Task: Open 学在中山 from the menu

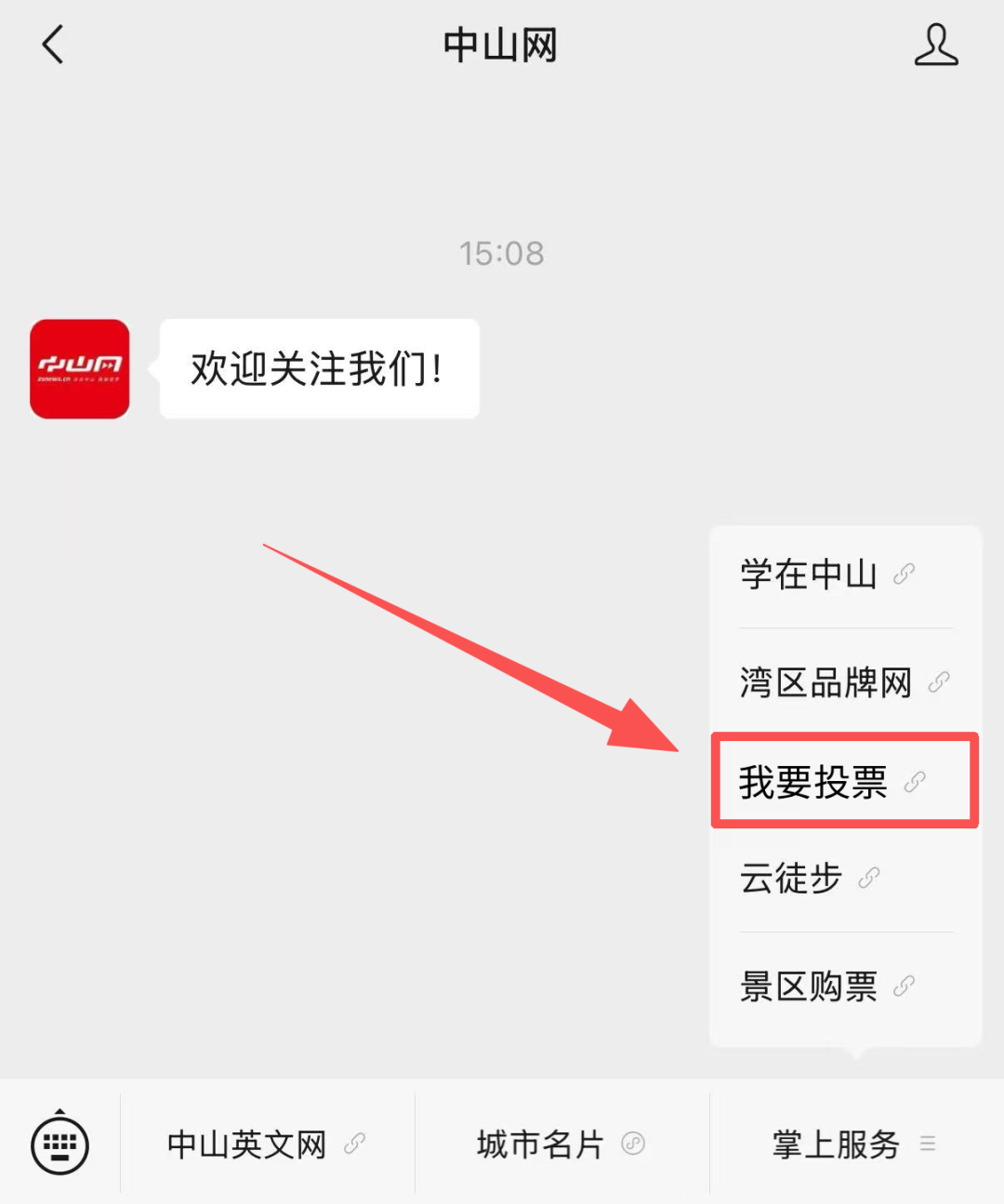Action: coord(826,575)
